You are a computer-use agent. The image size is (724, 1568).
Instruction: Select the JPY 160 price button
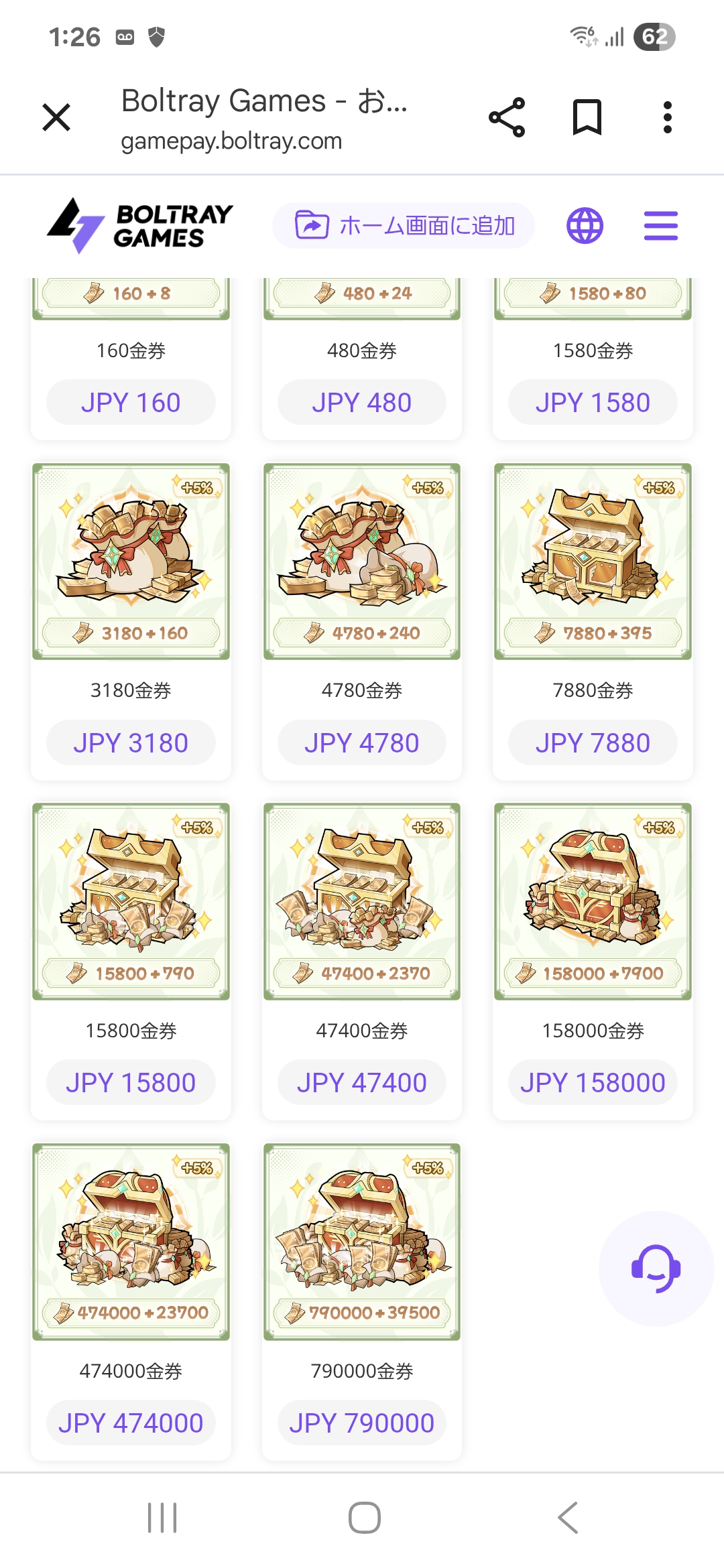(x=131, y=403)
